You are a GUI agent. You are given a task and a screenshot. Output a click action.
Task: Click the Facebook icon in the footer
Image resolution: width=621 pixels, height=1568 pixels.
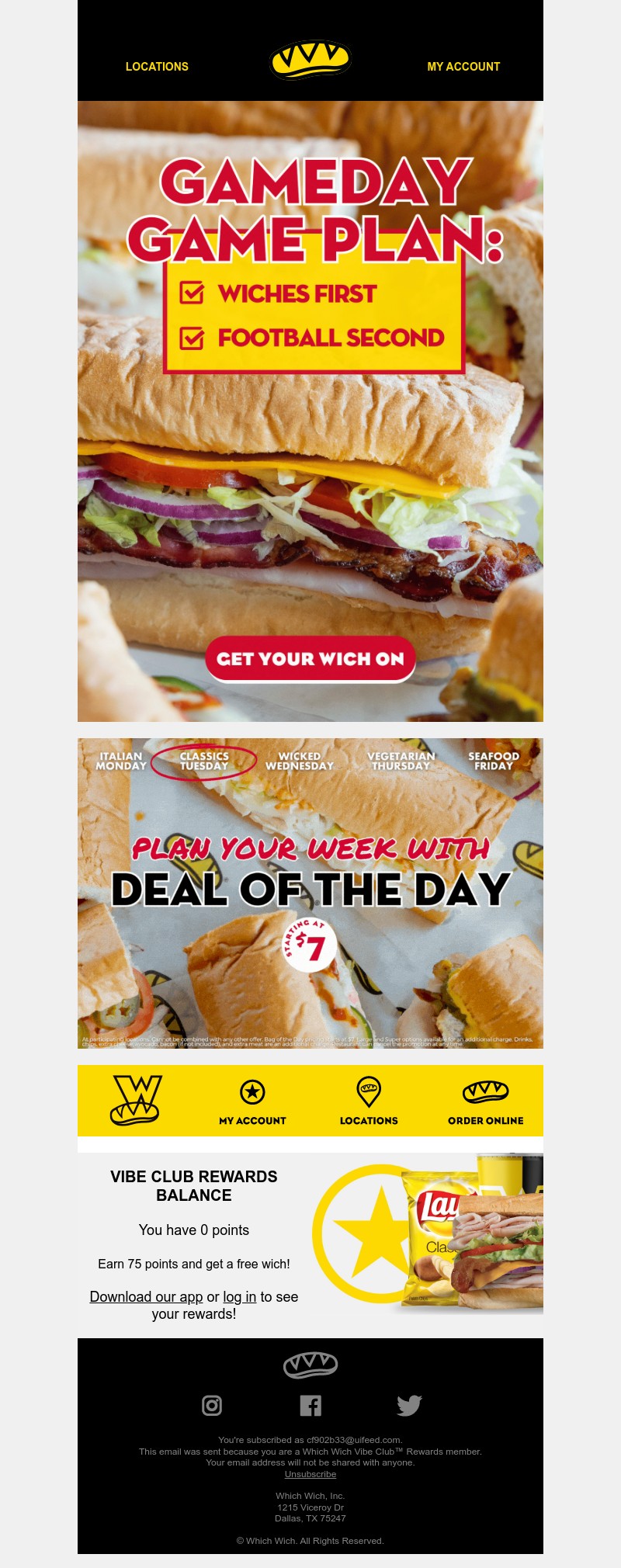tap(310, 1406)
